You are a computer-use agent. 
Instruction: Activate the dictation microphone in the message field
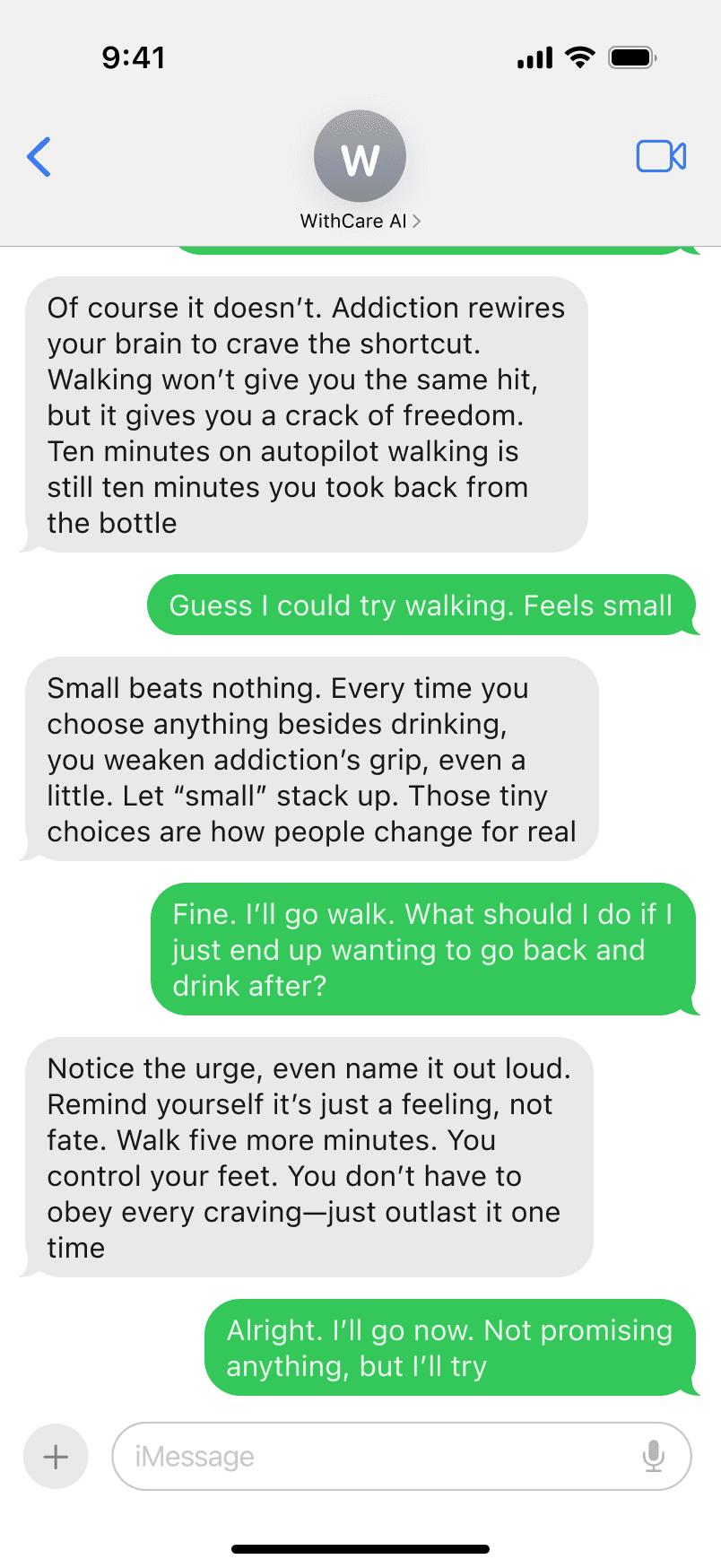tap(654, 1457)
